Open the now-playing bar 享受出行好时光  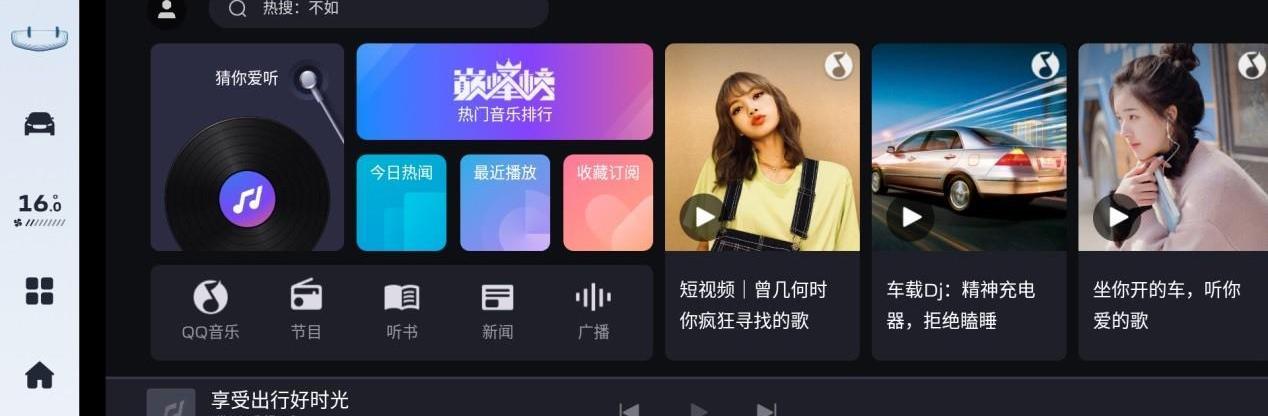point(280,401)
